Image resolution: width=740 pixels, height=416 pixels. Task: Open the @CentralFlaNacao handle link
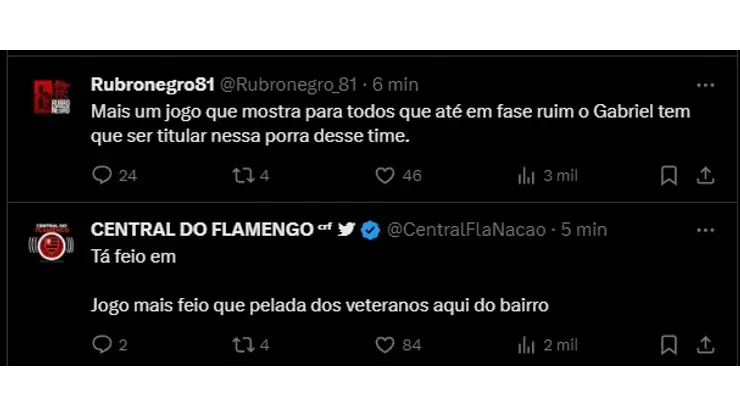coord(466,229)
